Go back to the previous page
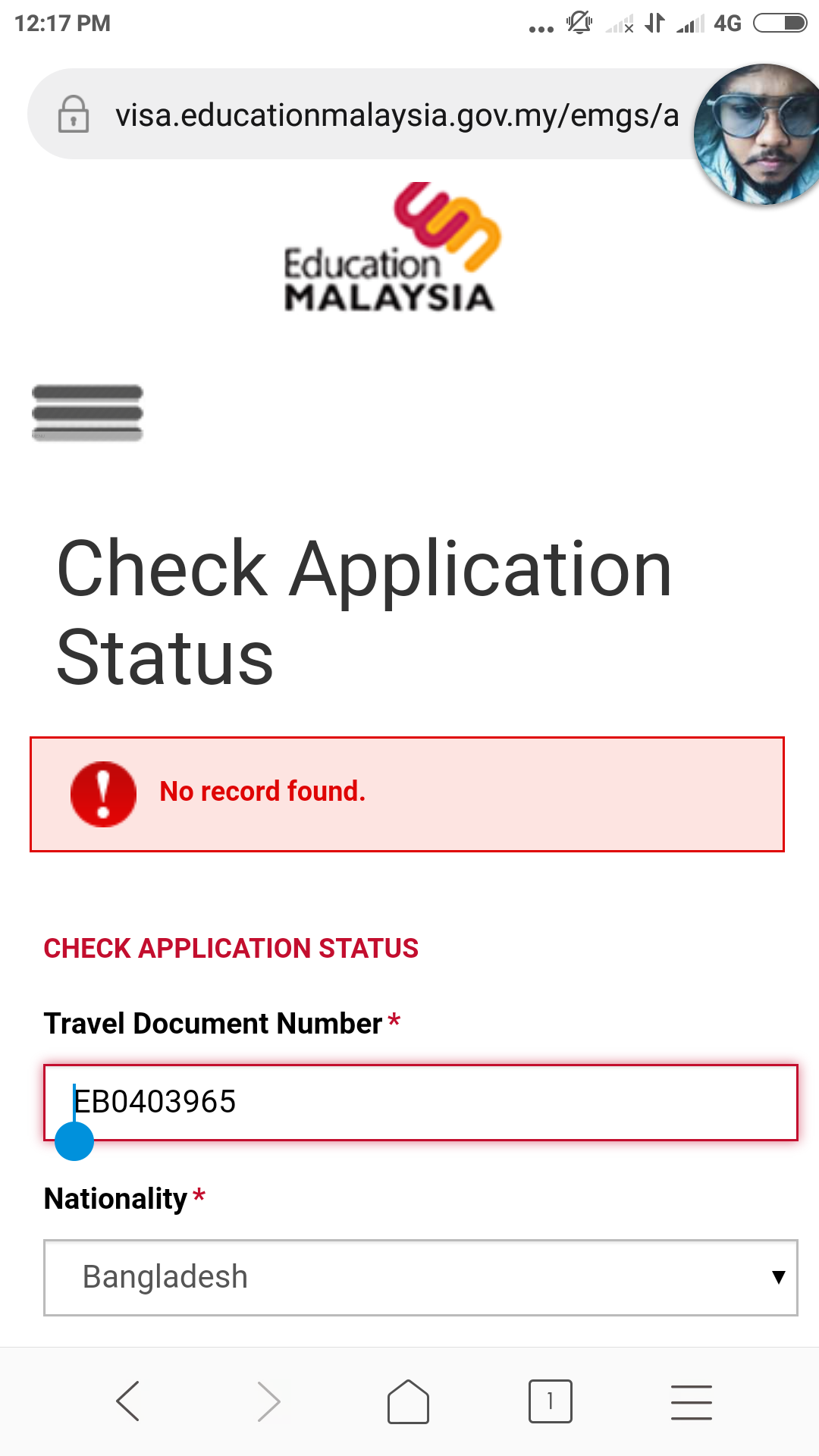This screenshot has height=1456, width=819. tap(127, 1401)
